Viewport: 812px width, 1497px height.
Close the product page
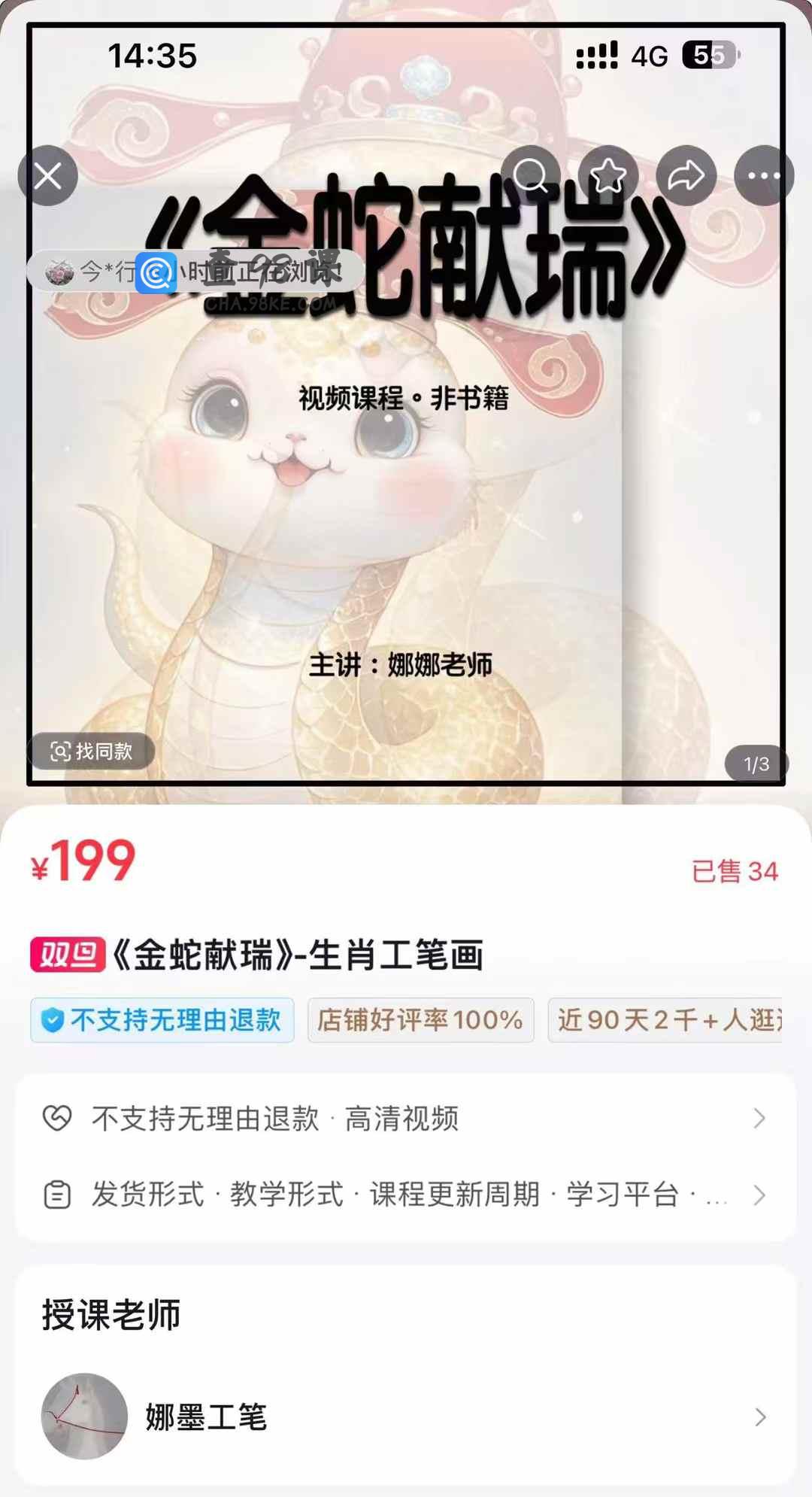pyautogui.click(x=48, y=176)
